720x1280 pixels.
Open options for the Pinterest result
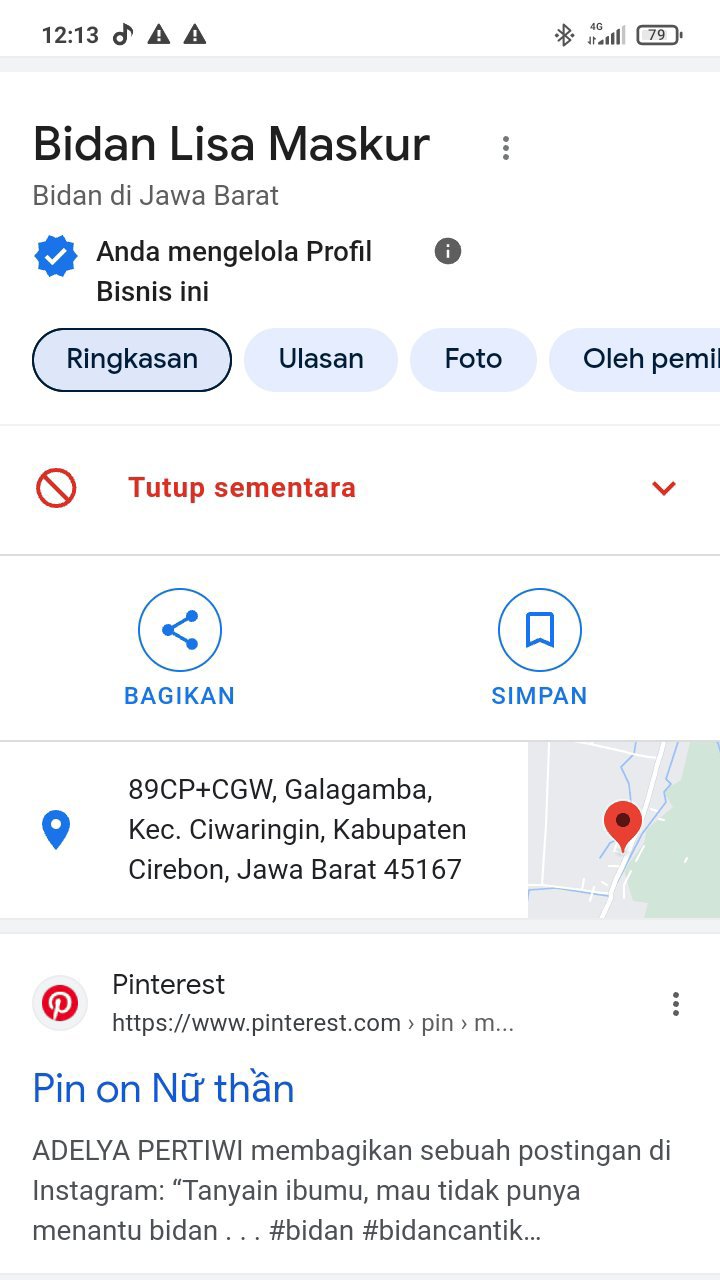coord(676,1004)
